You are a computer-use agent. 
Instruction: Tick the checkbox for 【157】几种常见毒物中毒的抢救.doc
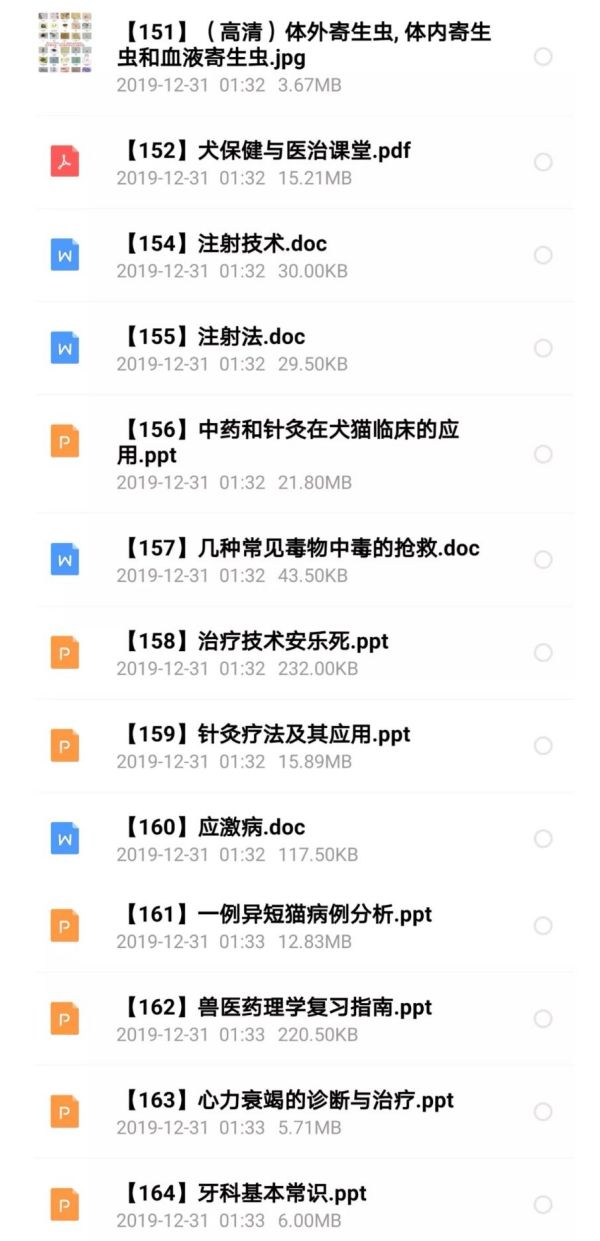click(543, 560)
